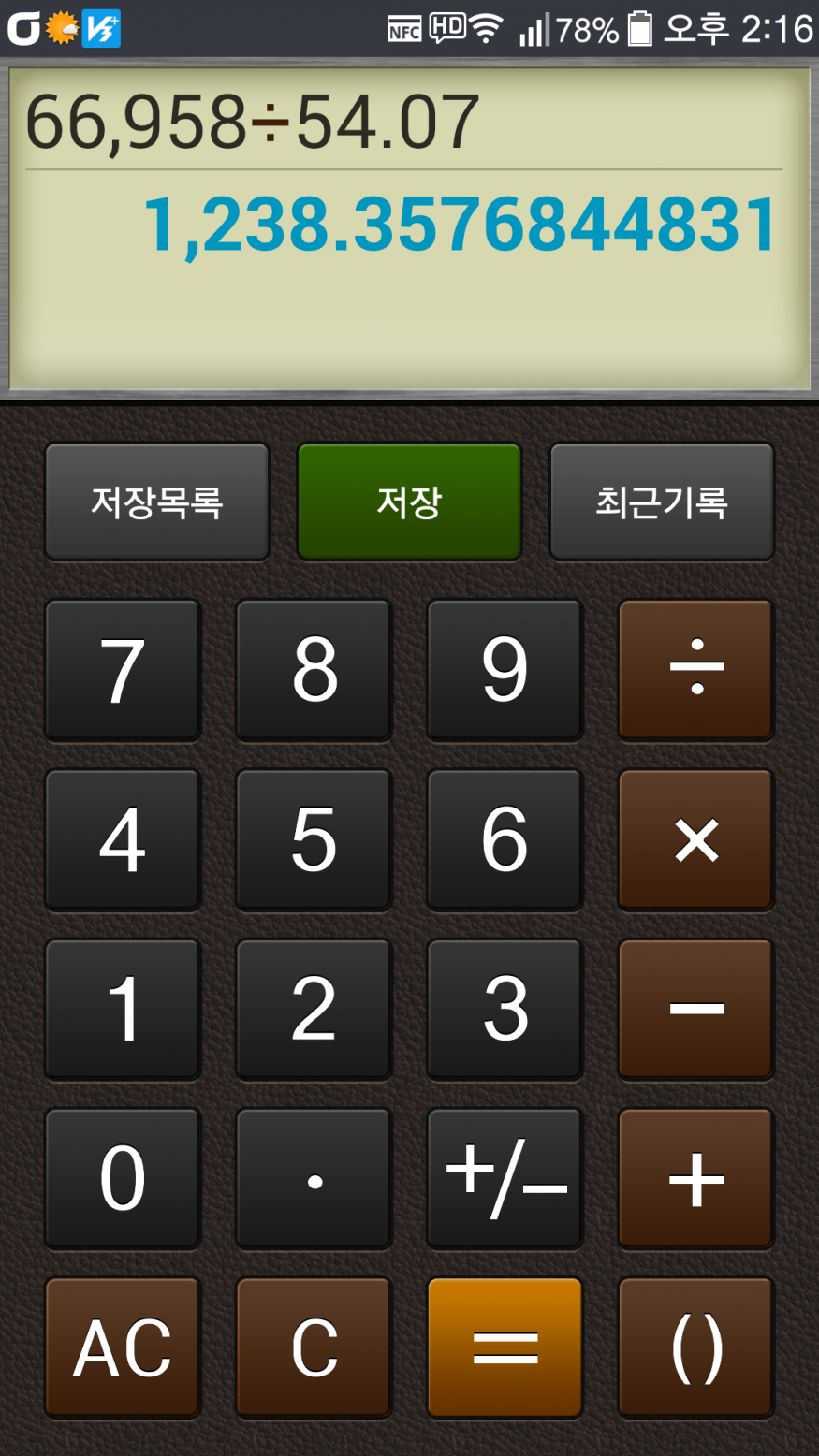This screenshot has height=1456, width=819.
Task: Choose the division operator
Action: (695, 670)
